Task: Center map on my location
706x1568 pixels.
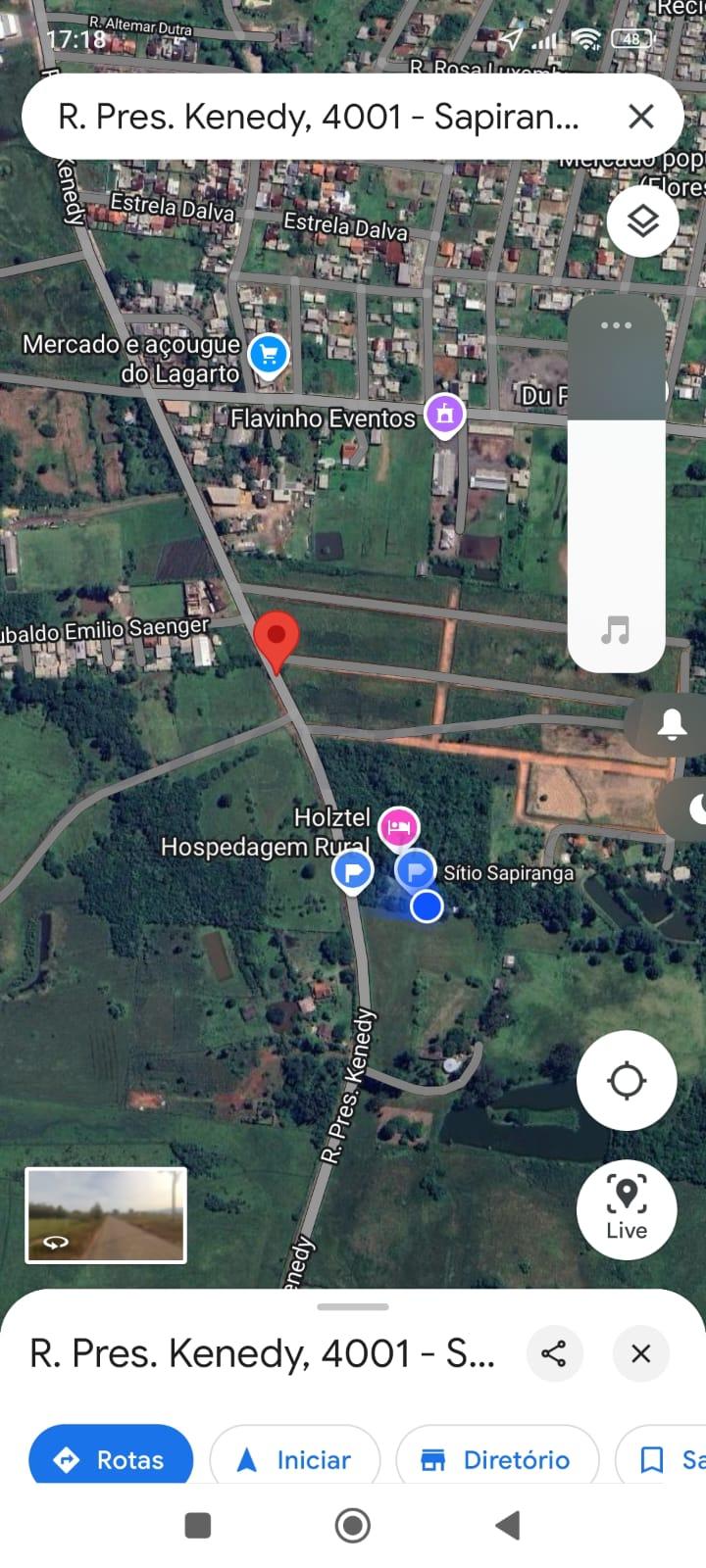Action: tap(627, 1081)
